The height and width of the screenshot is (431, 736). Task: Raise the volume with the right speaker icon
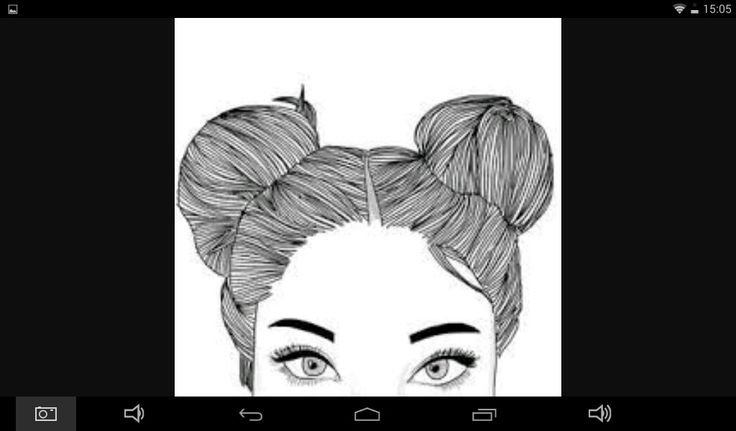click(x=600, y=413)
